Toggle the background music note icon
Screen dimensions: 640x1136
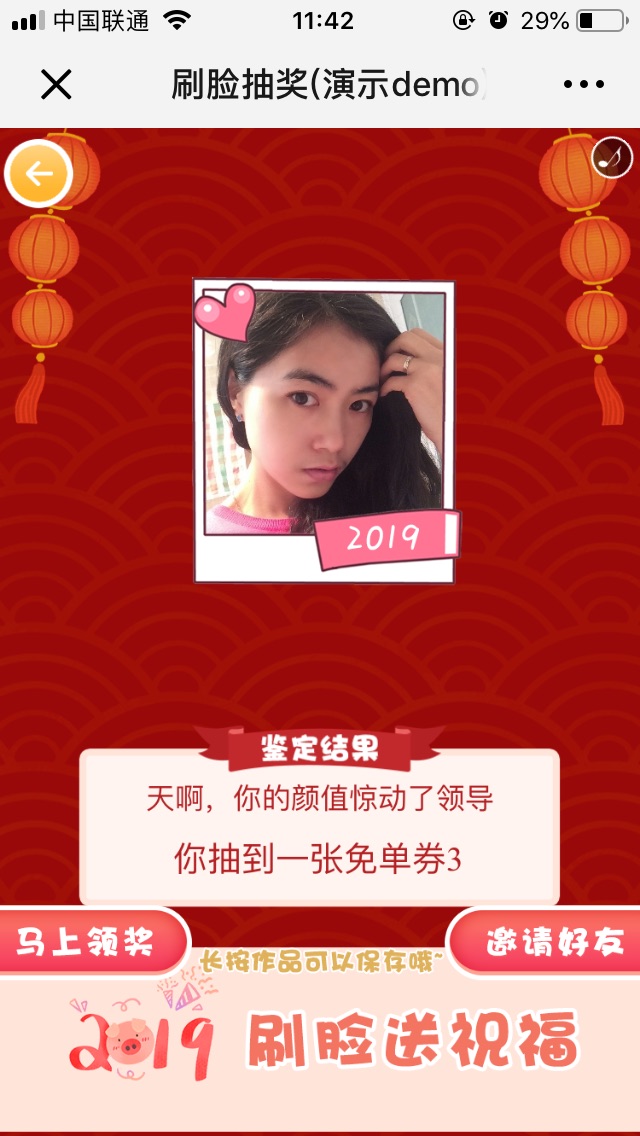point(611,157)
